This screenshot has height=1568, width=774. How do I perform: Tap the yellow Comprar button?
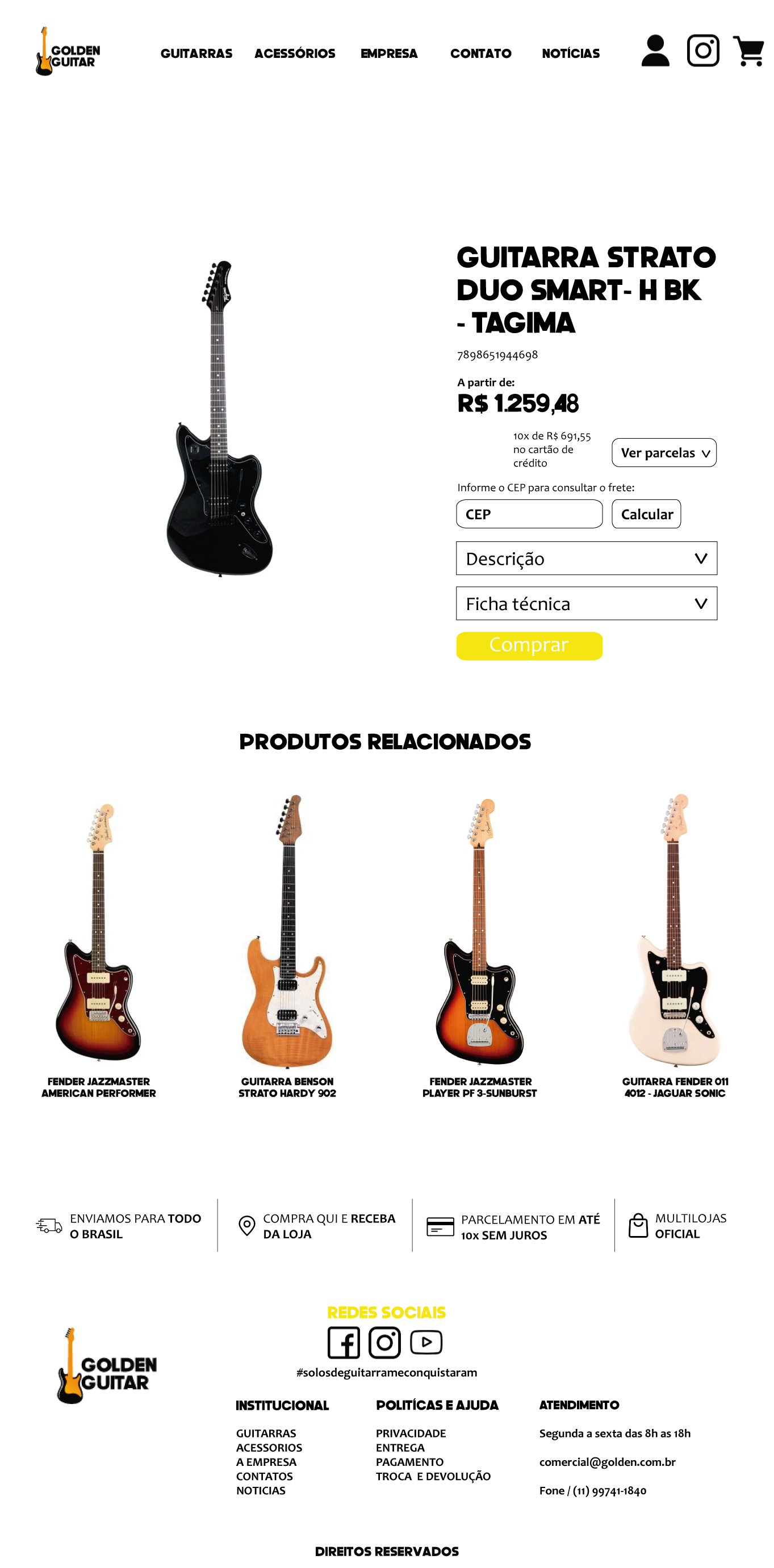(x=529, y=645)
